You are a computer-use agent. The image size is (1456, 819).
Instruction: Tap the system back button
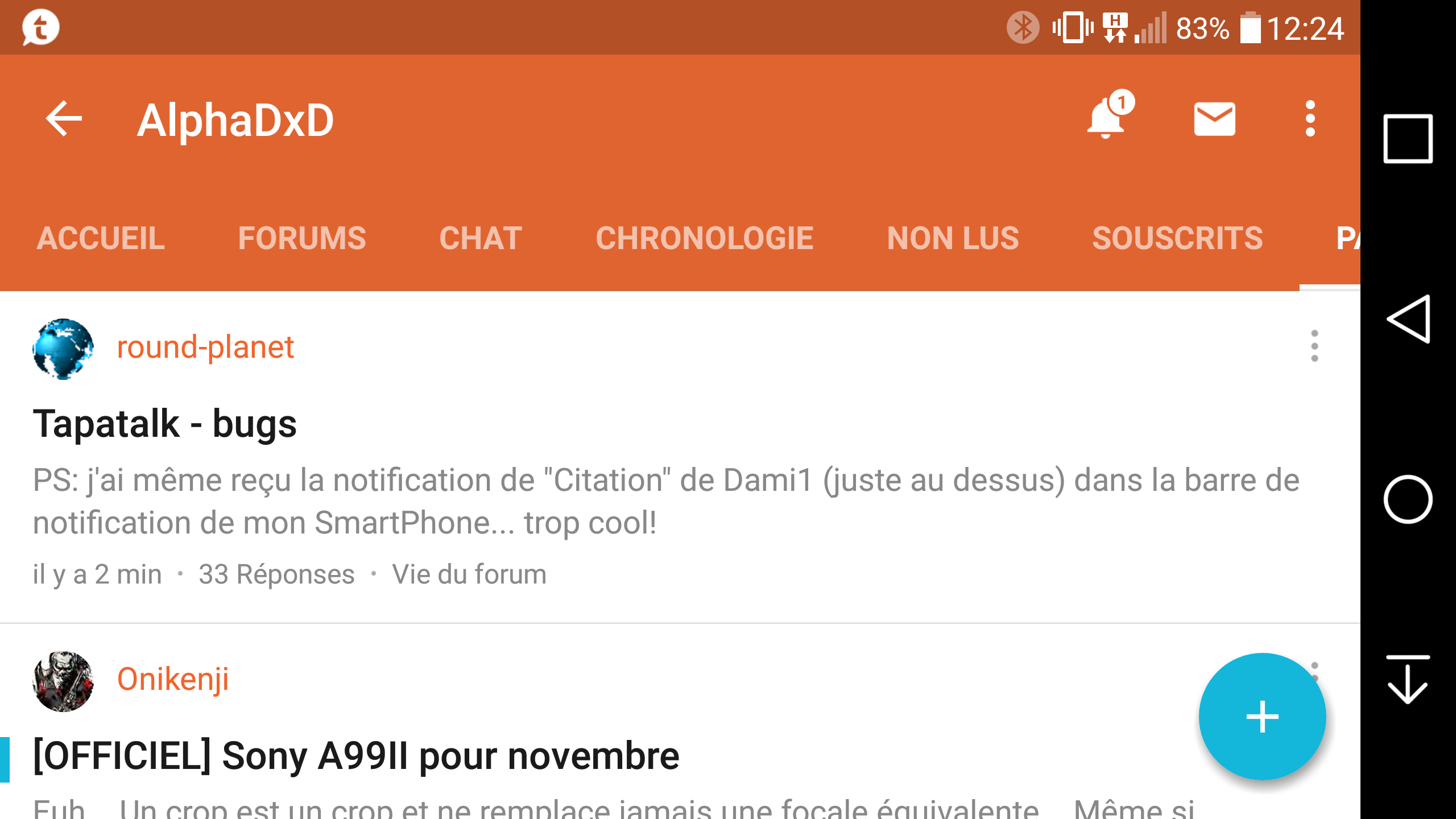tap(1408, 319)
